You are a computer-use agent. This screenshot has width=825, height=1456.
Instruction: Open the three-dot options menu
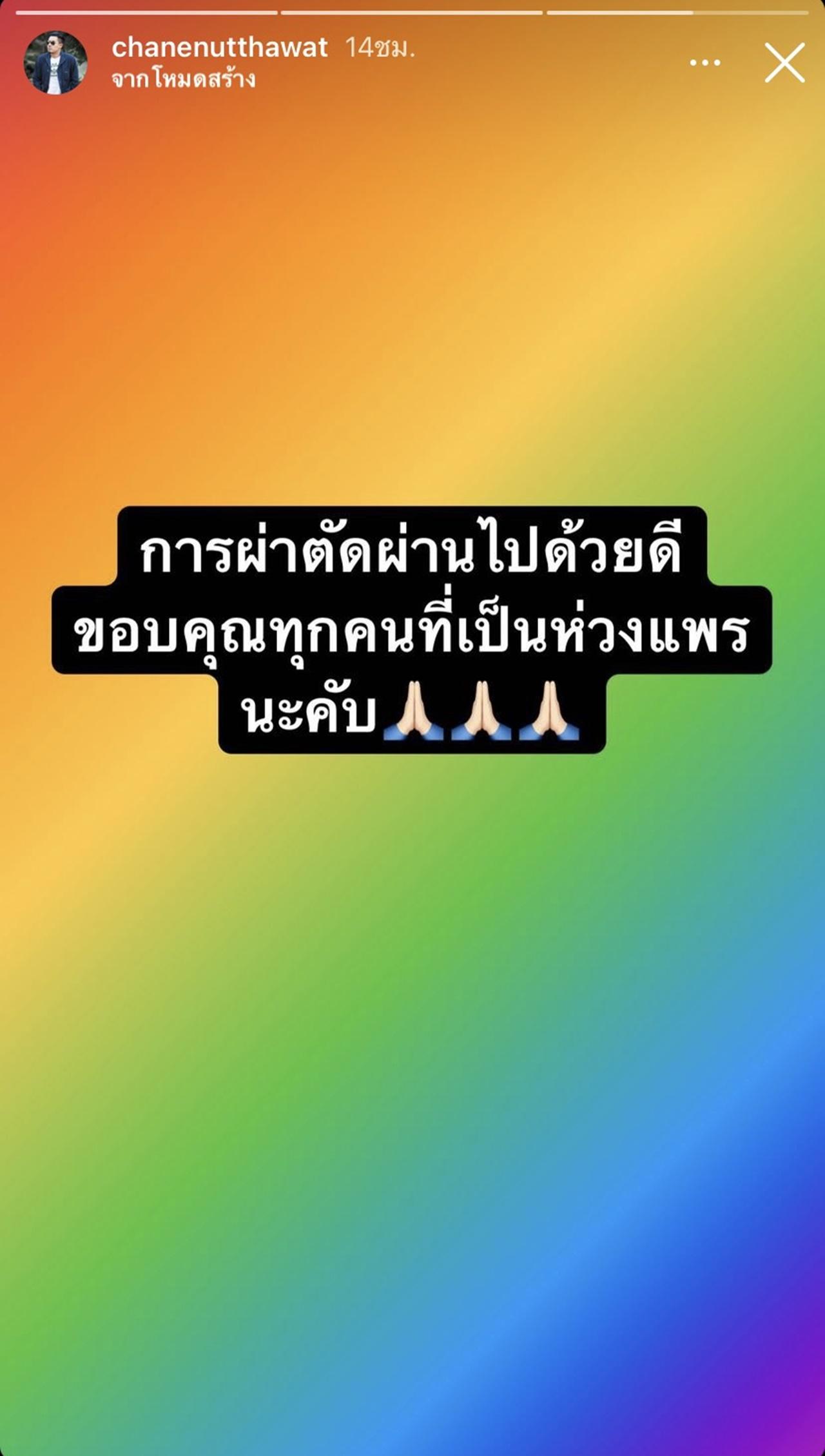704,63
